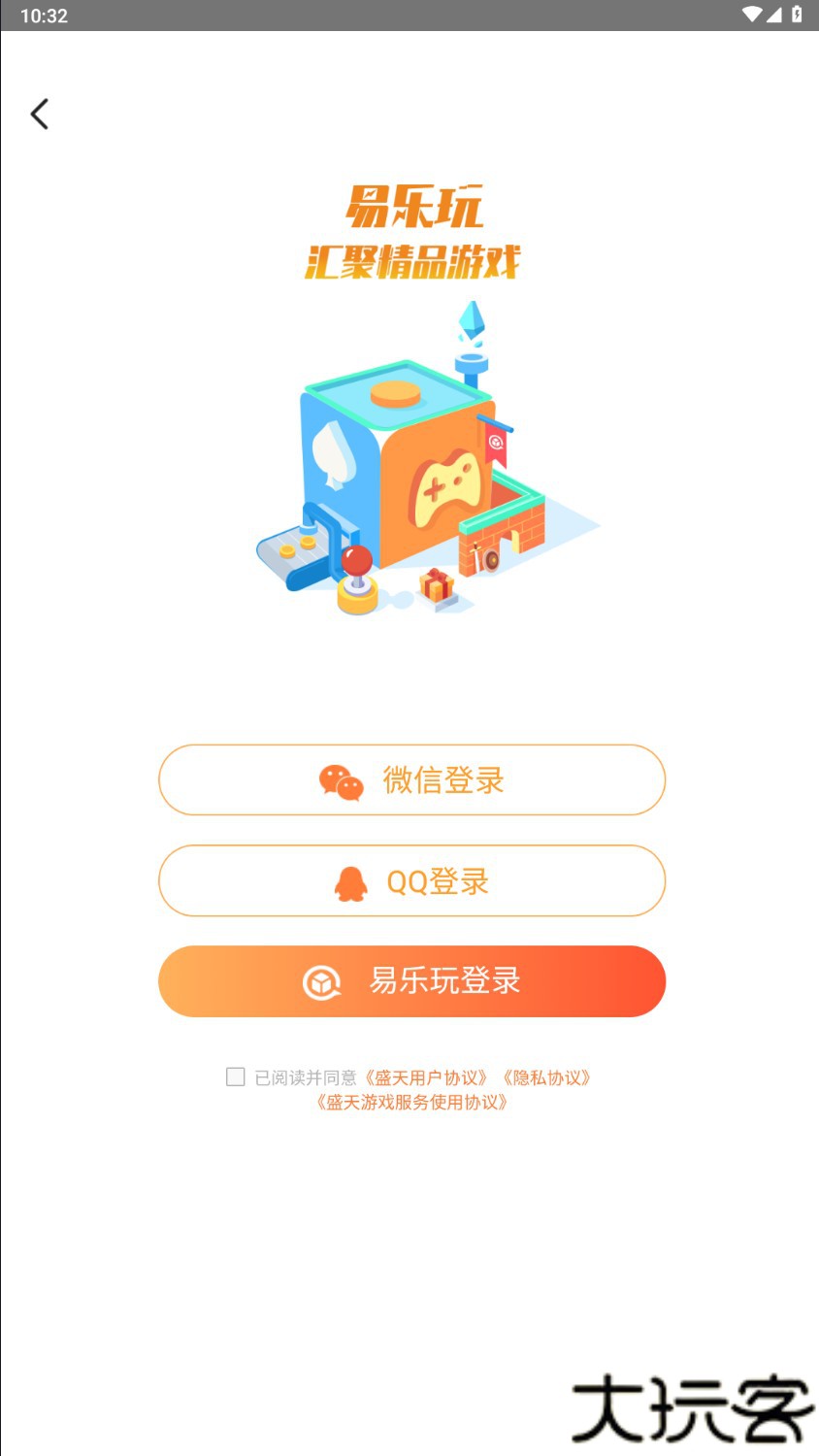819x1456 pixels.
Task: Enable the terms agreement before logging in
Action: pos(234,1076)
